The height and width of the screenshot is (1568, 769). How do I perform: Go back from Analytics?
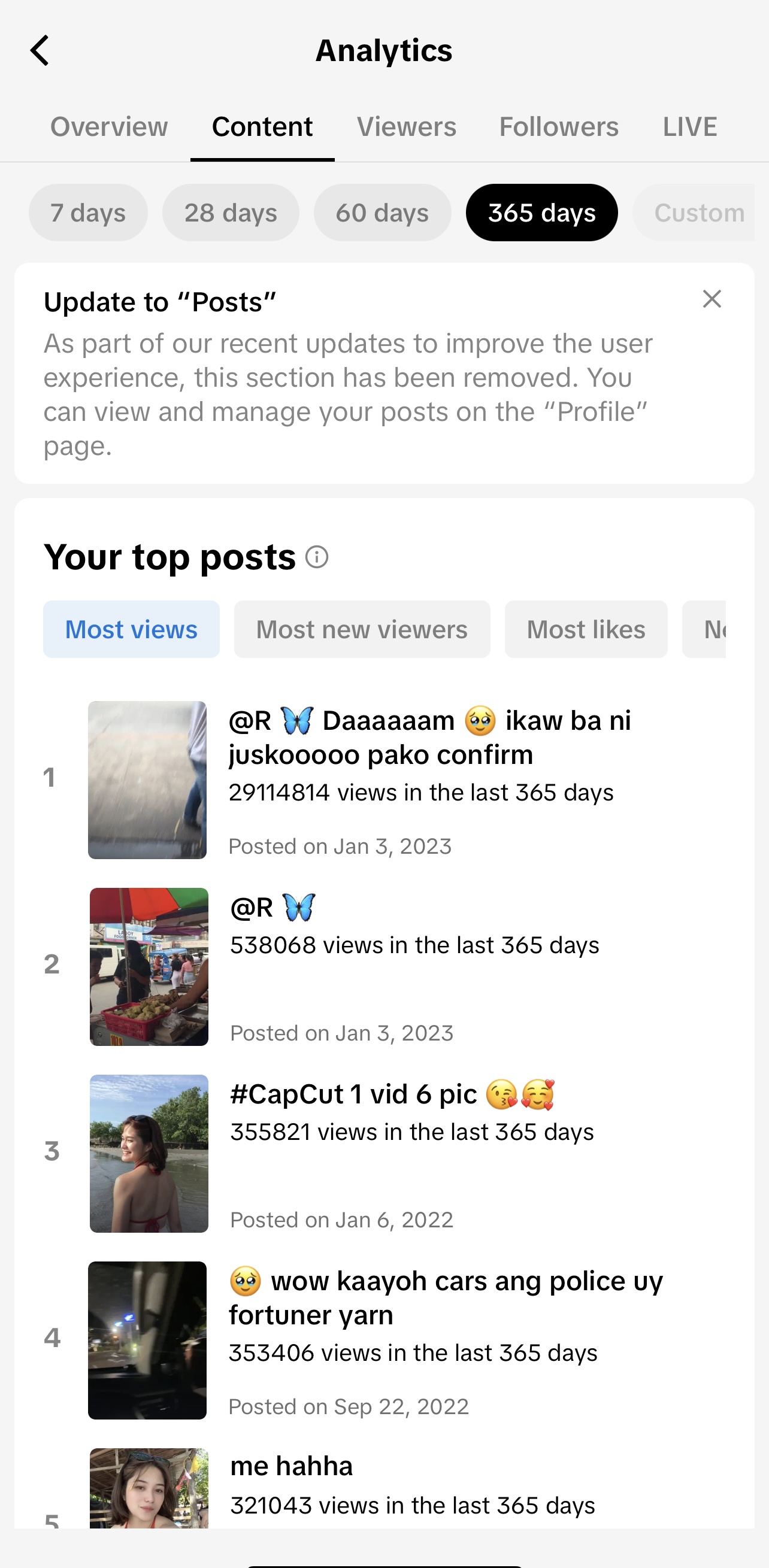coord(40,50)
